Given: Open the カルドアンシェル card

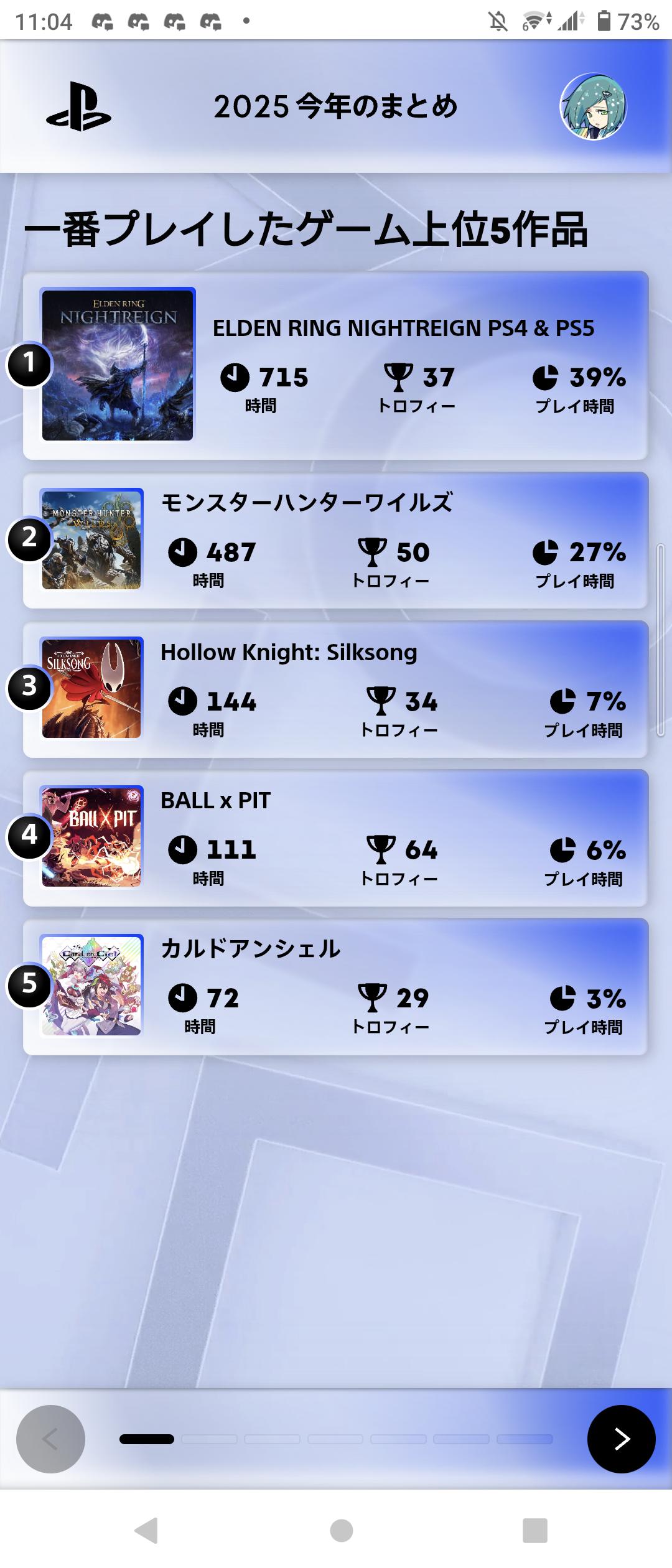Looking at the screenshot, I should tap(336, 986).
